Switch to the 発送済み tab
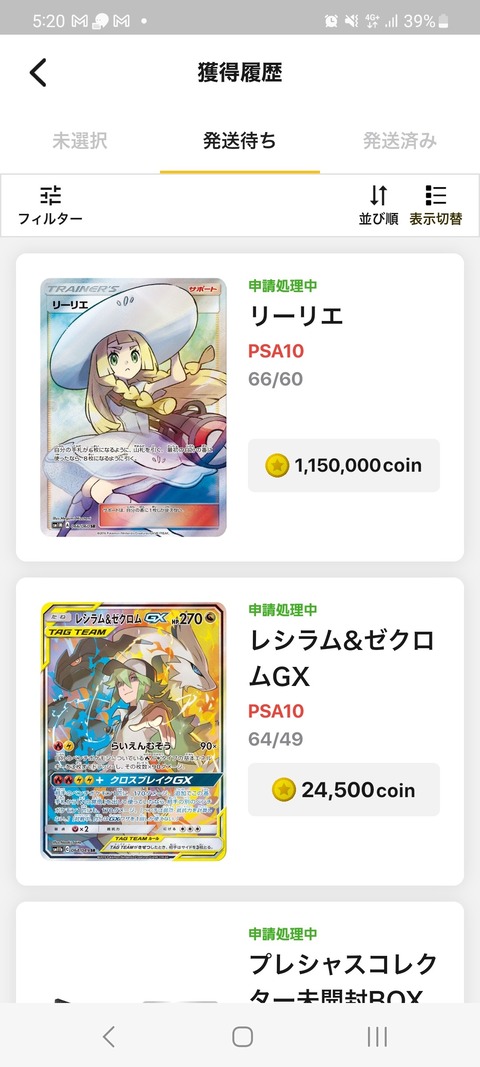 [x=400, y=141]
